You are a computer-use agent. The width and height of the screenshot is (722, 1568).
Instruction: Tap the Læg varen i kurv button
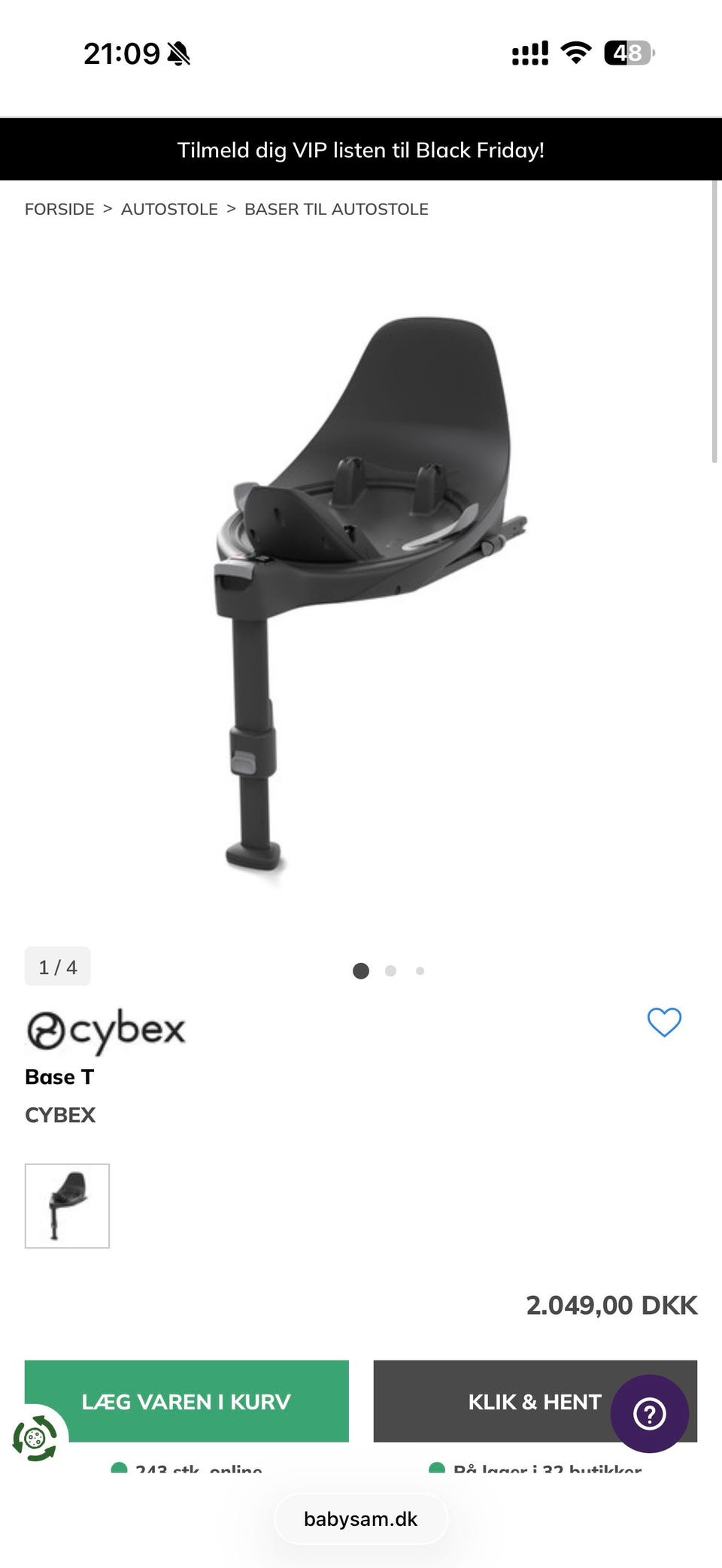click(x=187, y=1401)
